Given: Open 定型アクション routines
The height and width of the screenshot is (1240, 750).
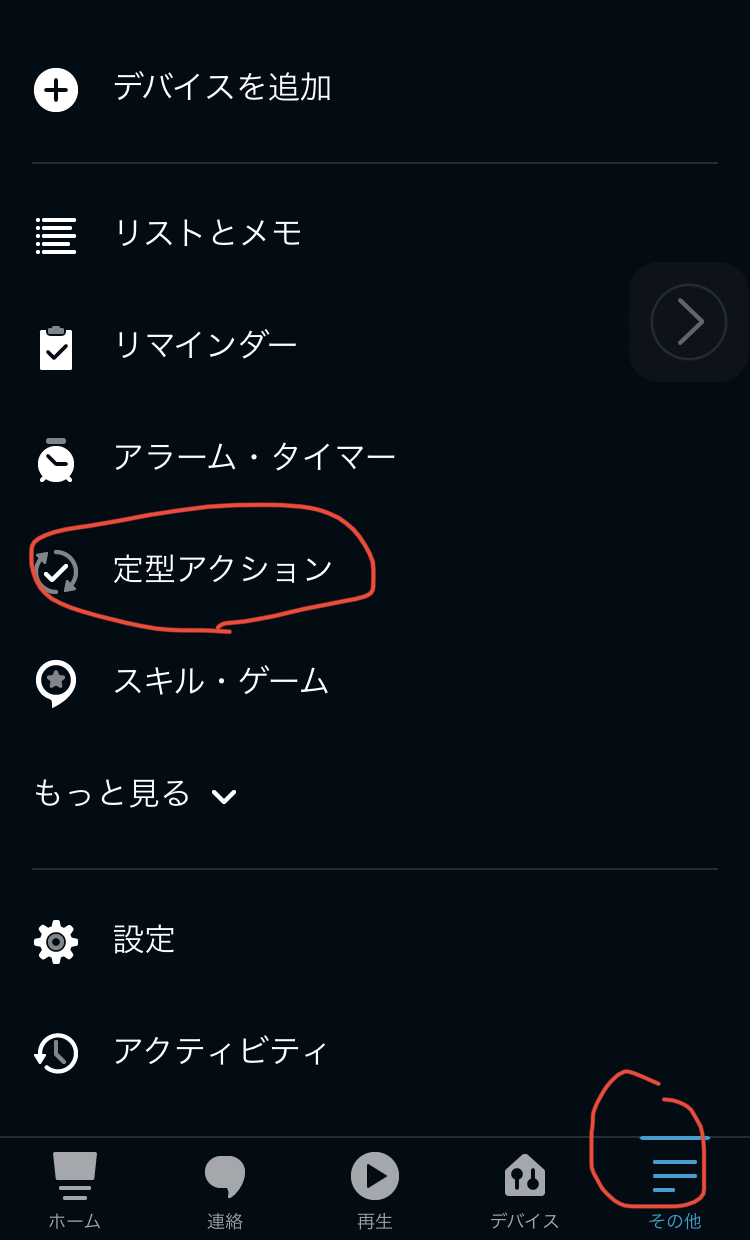Looking at the screenshot, I should 222,570.
